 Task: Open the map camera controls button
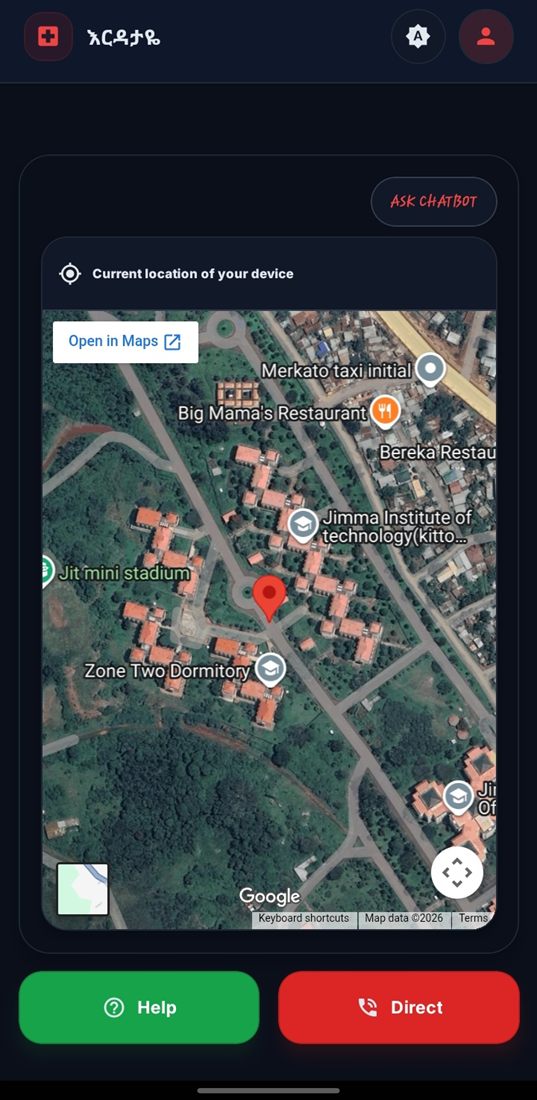[x=457, y=873]
